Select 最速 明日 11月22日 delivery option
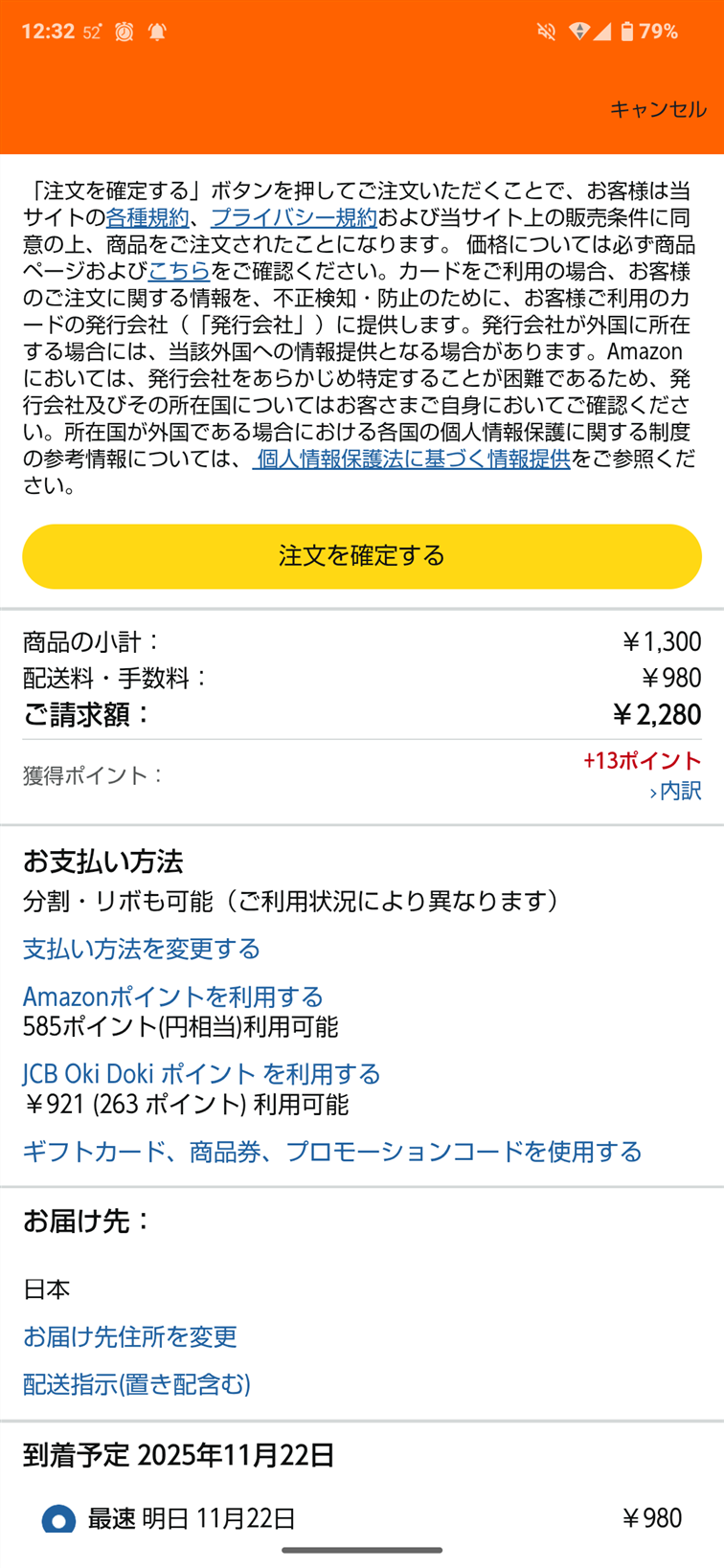This screenshot has height=1568, width=724. tap(59, 1518)
